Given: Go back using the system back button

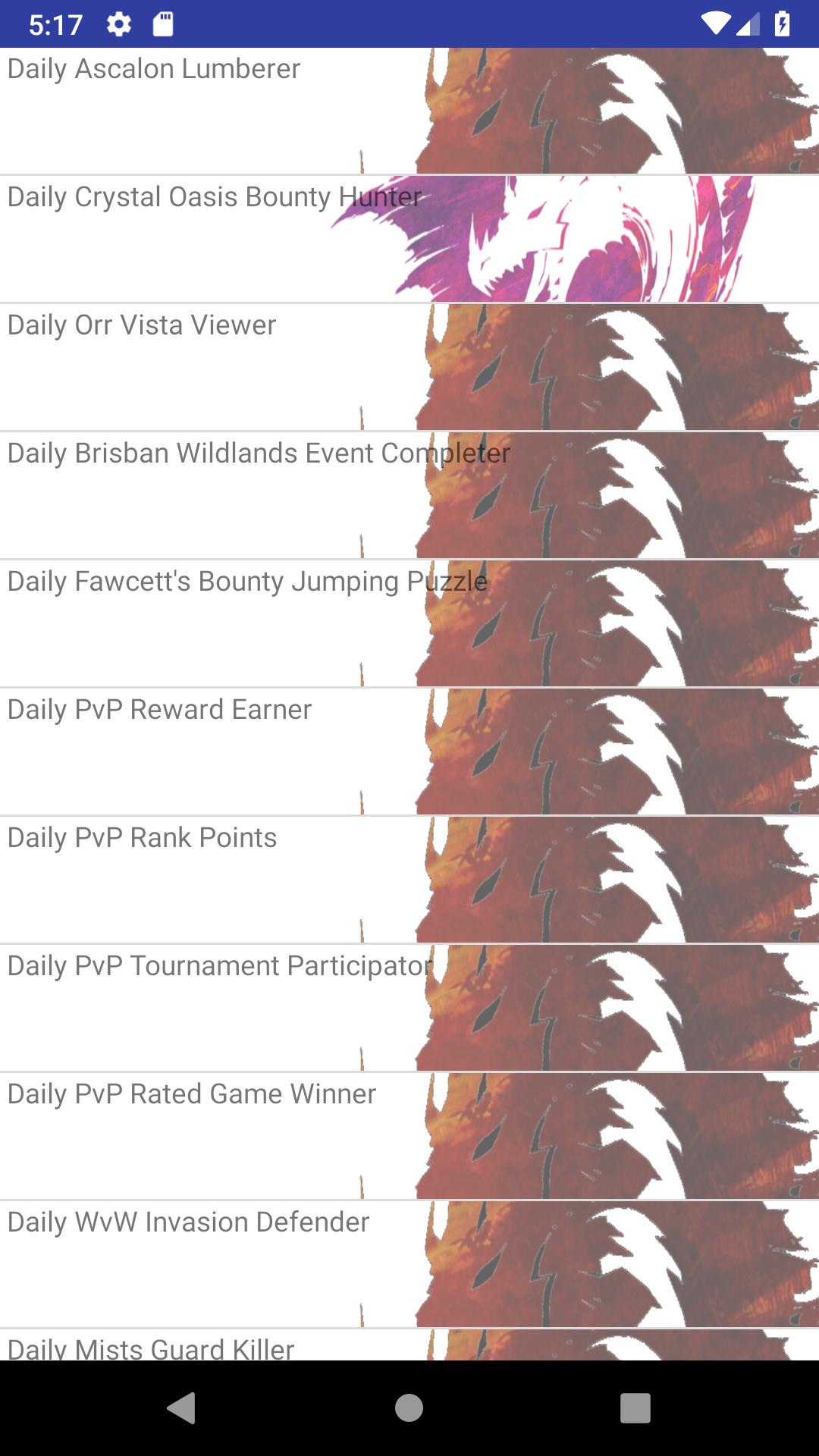Looking at the screenshot, I should point(181,1408).
